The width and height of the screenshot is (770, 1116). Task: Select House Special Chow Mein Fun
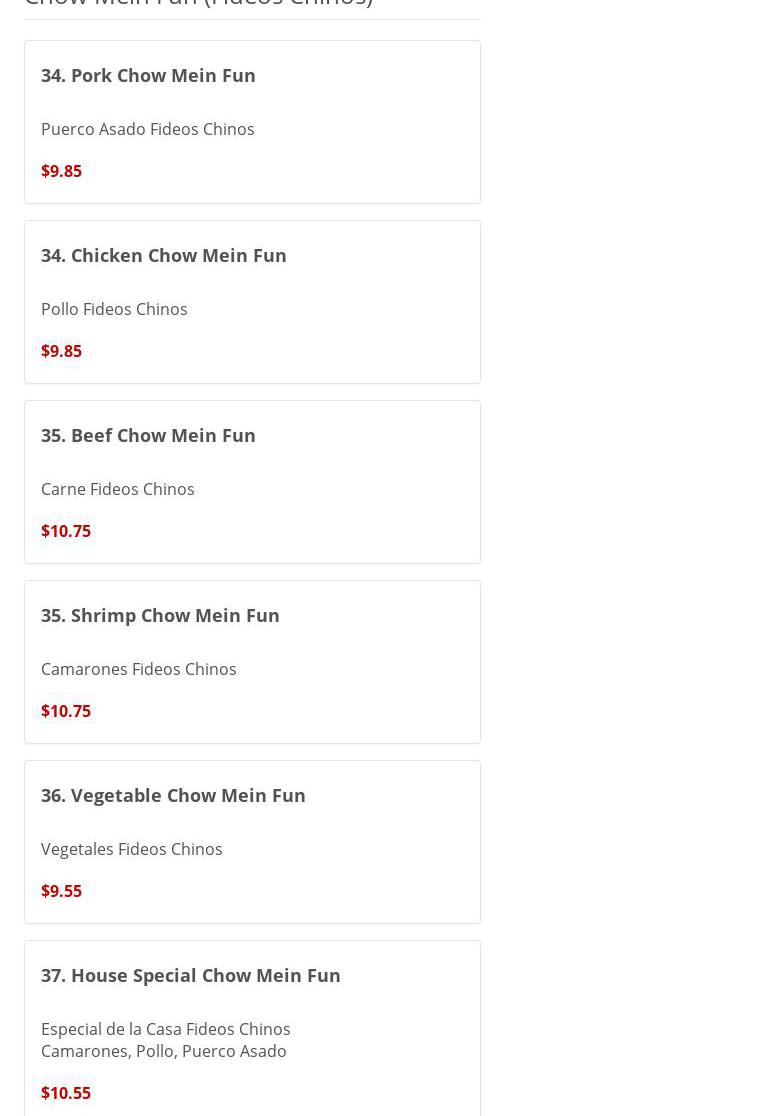[252, 1030]
